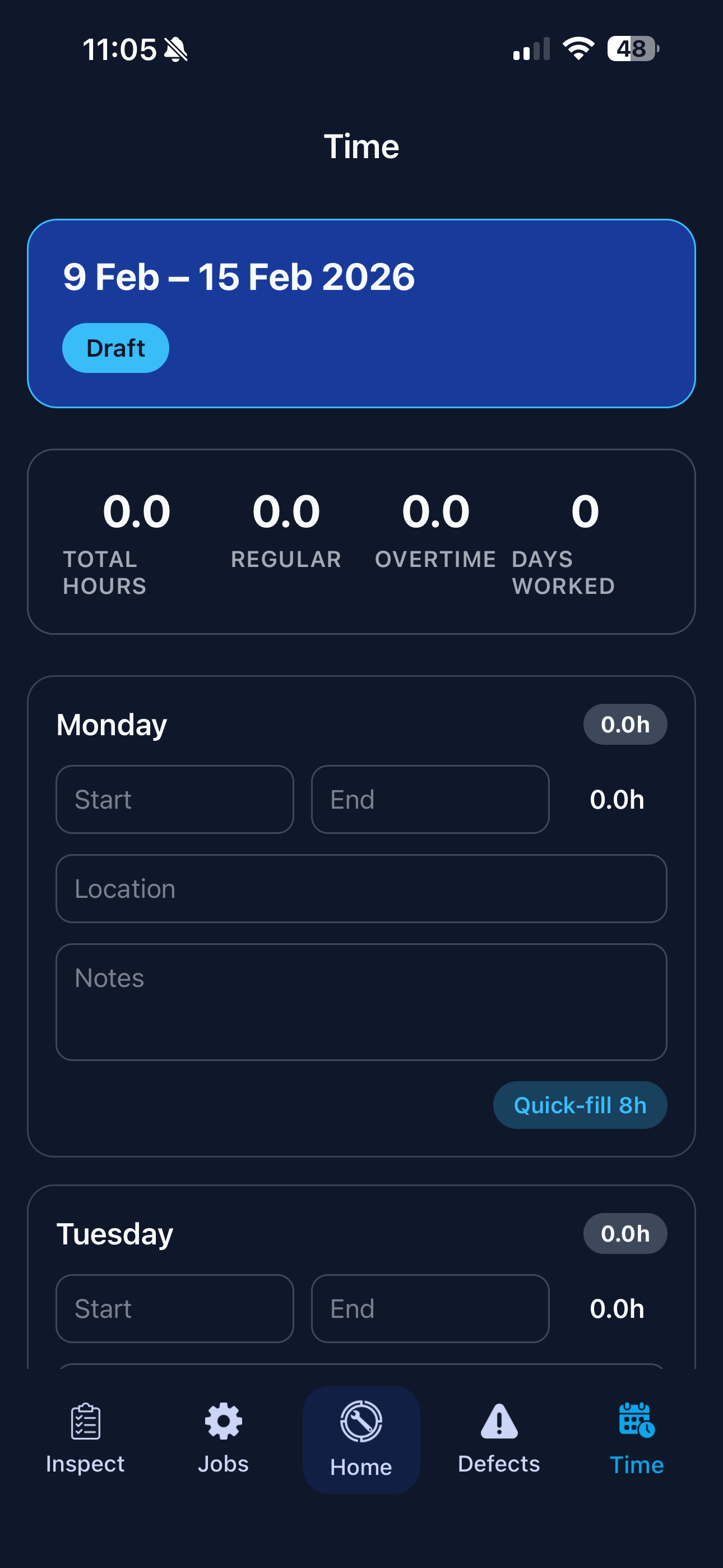Open Monday's Start time picker
The width and height of the screenshot is (723, 1568).
point(174,799)
